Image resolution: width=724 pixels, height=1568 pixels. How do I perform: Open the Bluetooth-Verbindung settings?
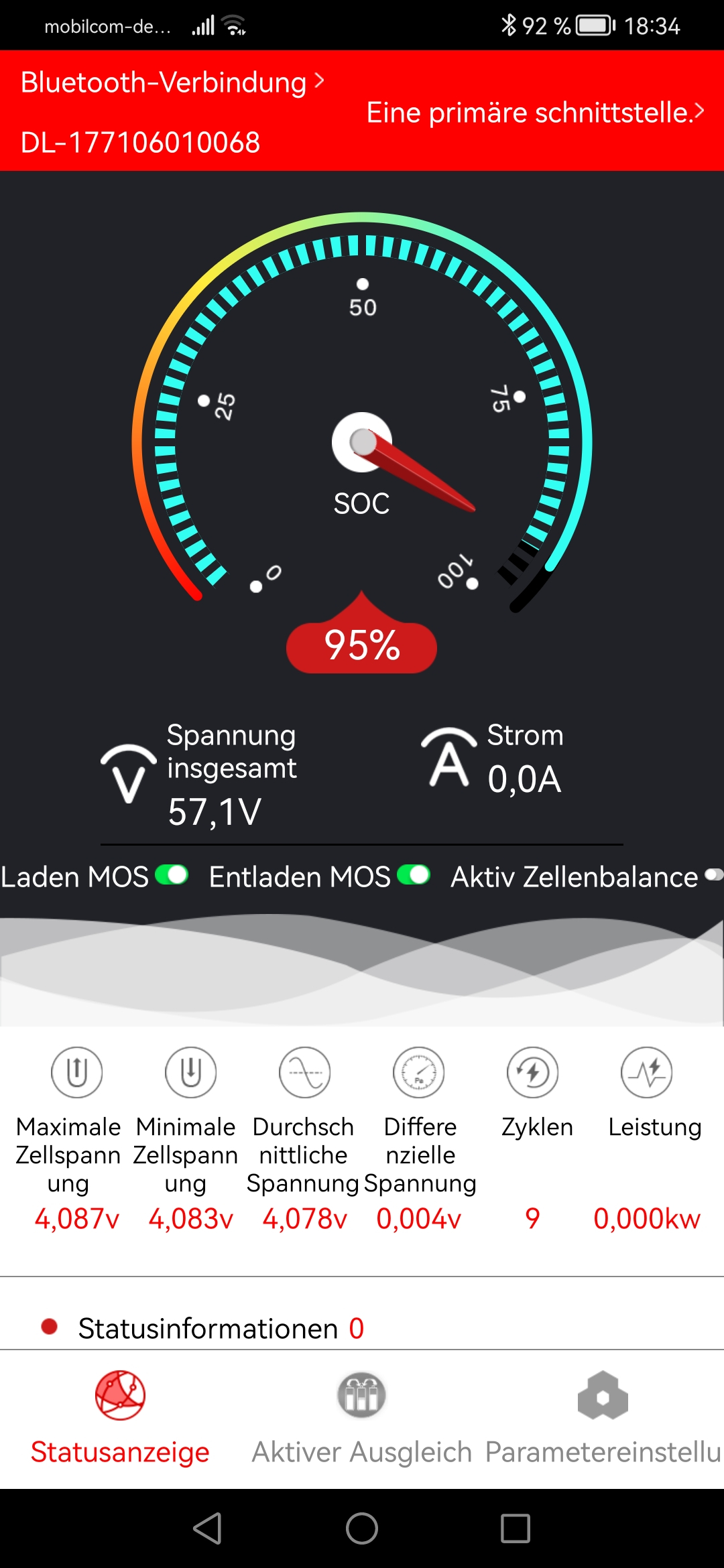pos(172,83)
